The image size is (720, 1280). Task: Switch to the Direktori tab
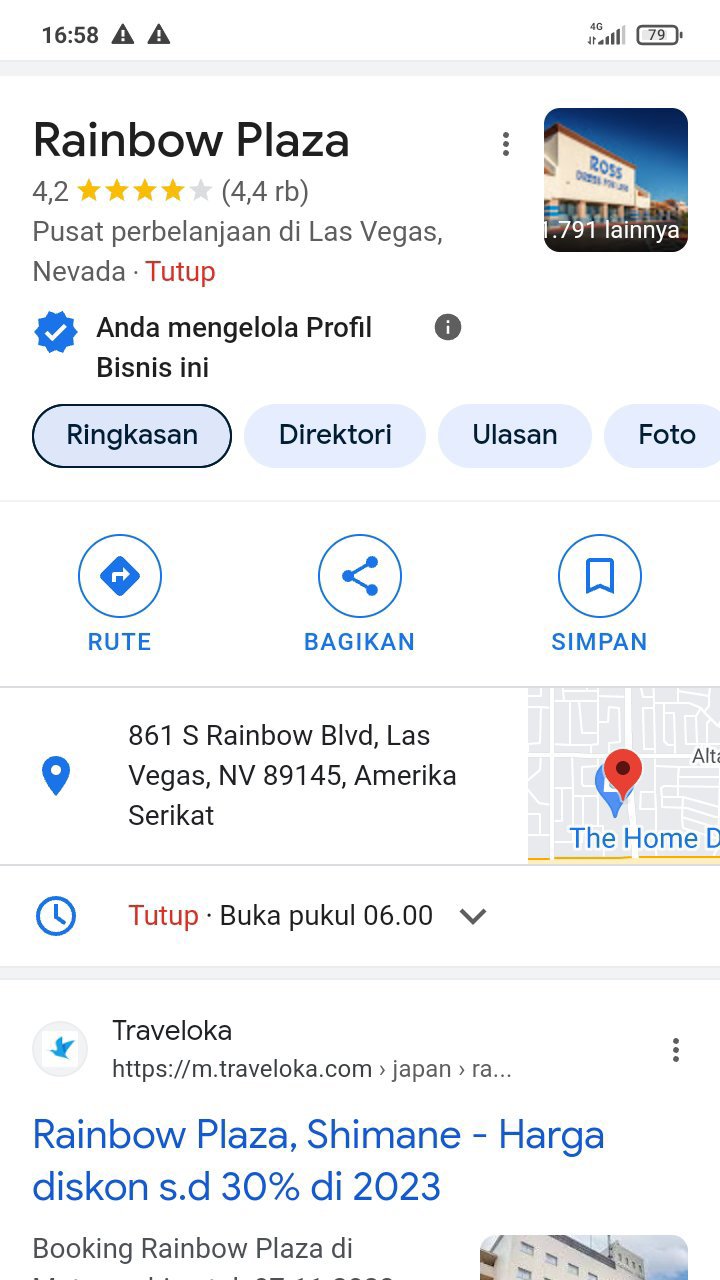pyautogui.click(x=335, y=436)
